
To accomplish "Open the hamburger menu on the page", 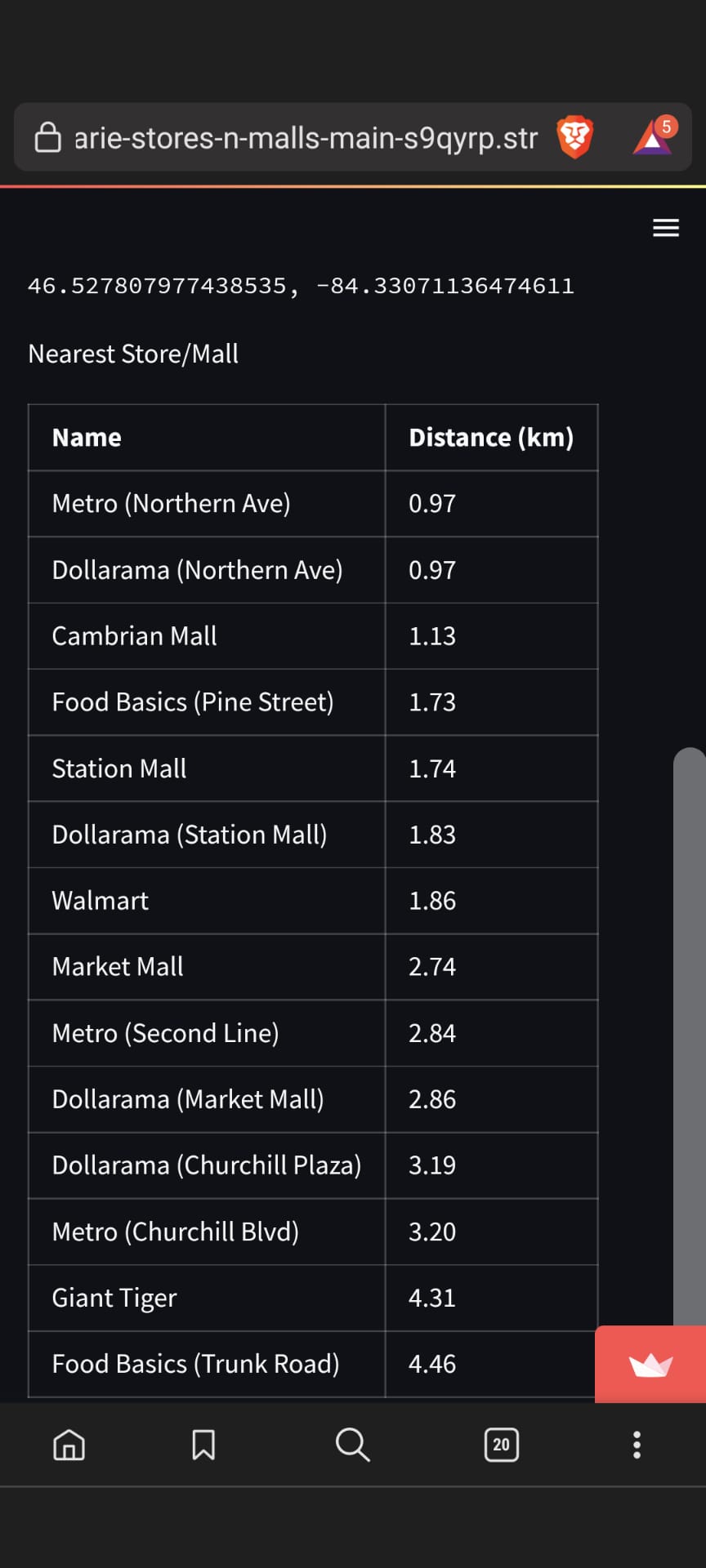I will tap(666, 228).
